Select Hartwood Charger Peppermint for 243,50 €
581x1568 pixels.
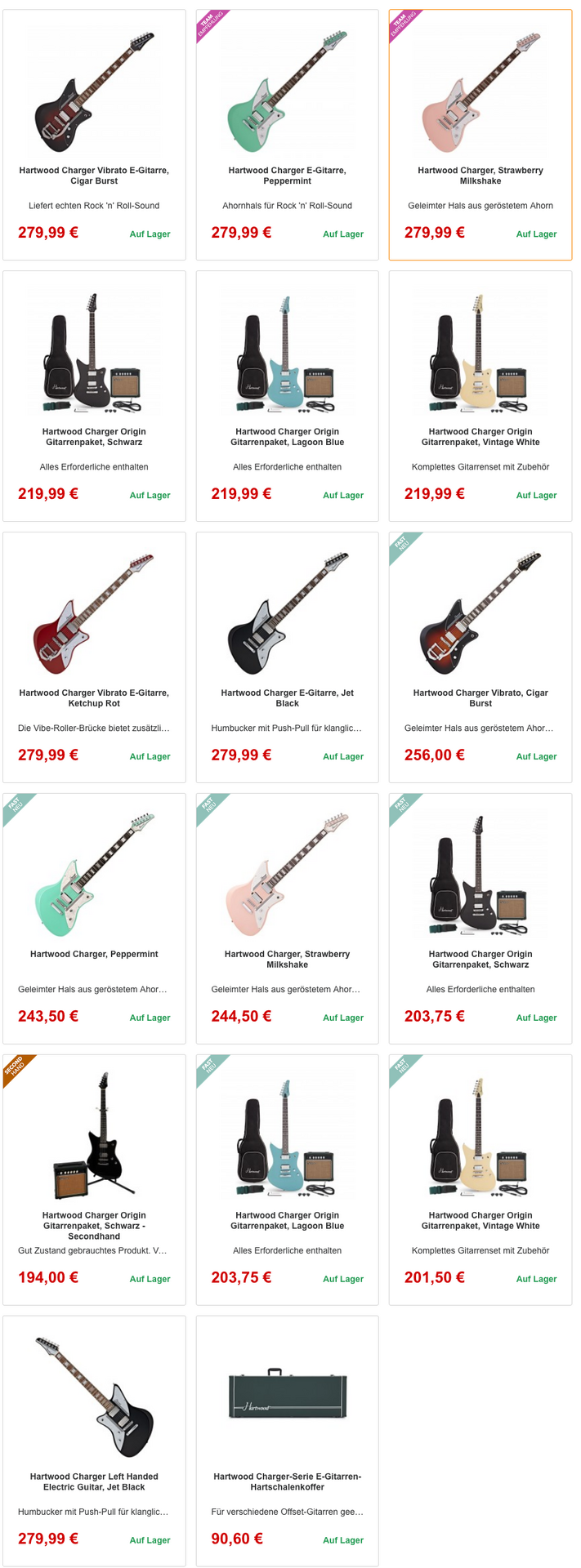[x=94, y=954]
